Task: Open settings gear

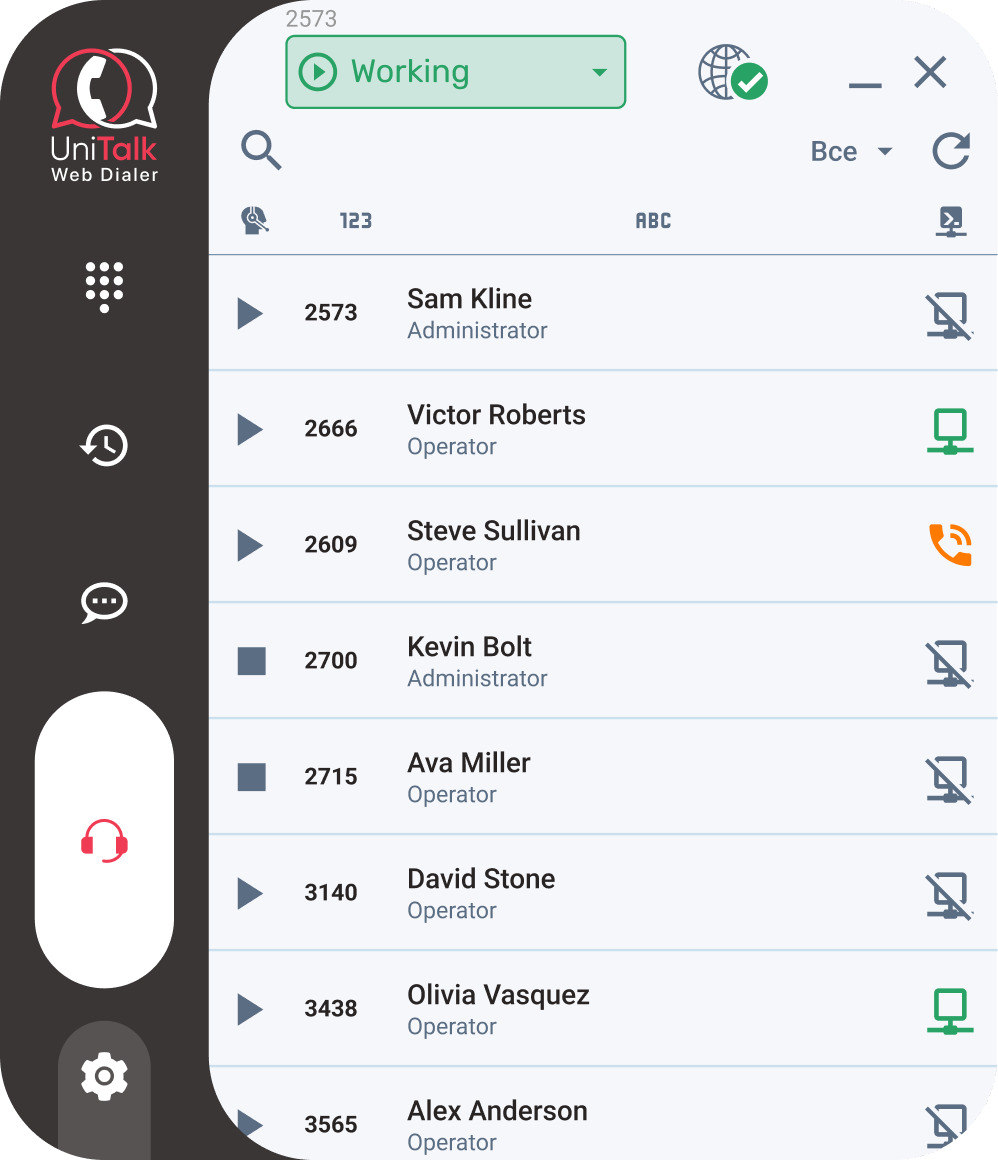Action: tap(104, 1076)
